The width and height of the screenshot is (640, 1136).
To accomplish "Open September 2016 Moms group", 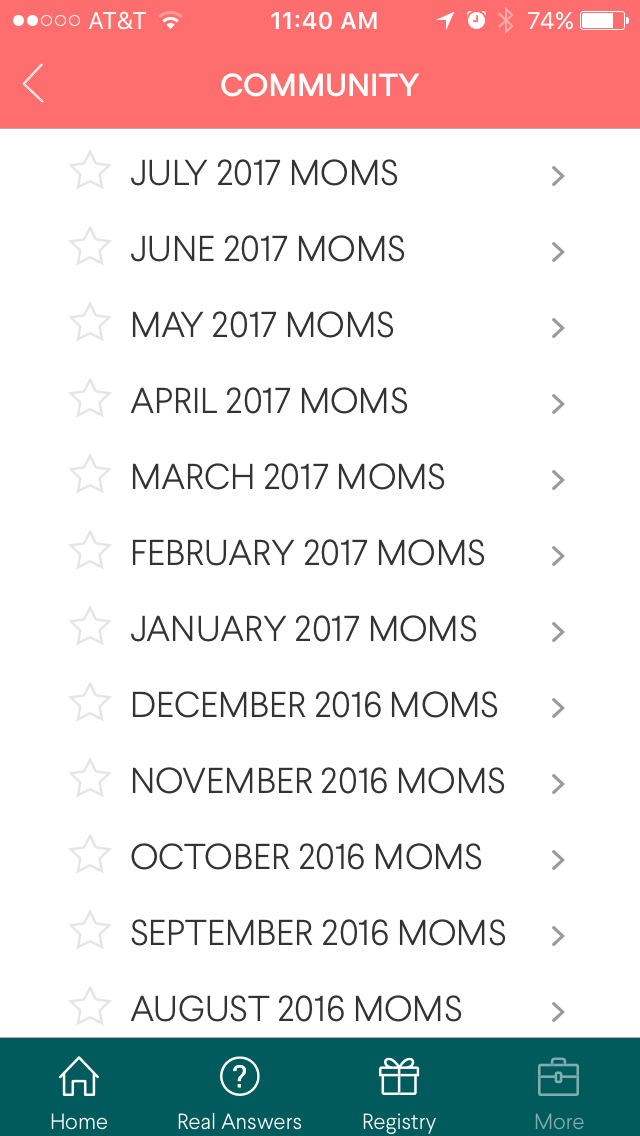I will coord(320,934).
